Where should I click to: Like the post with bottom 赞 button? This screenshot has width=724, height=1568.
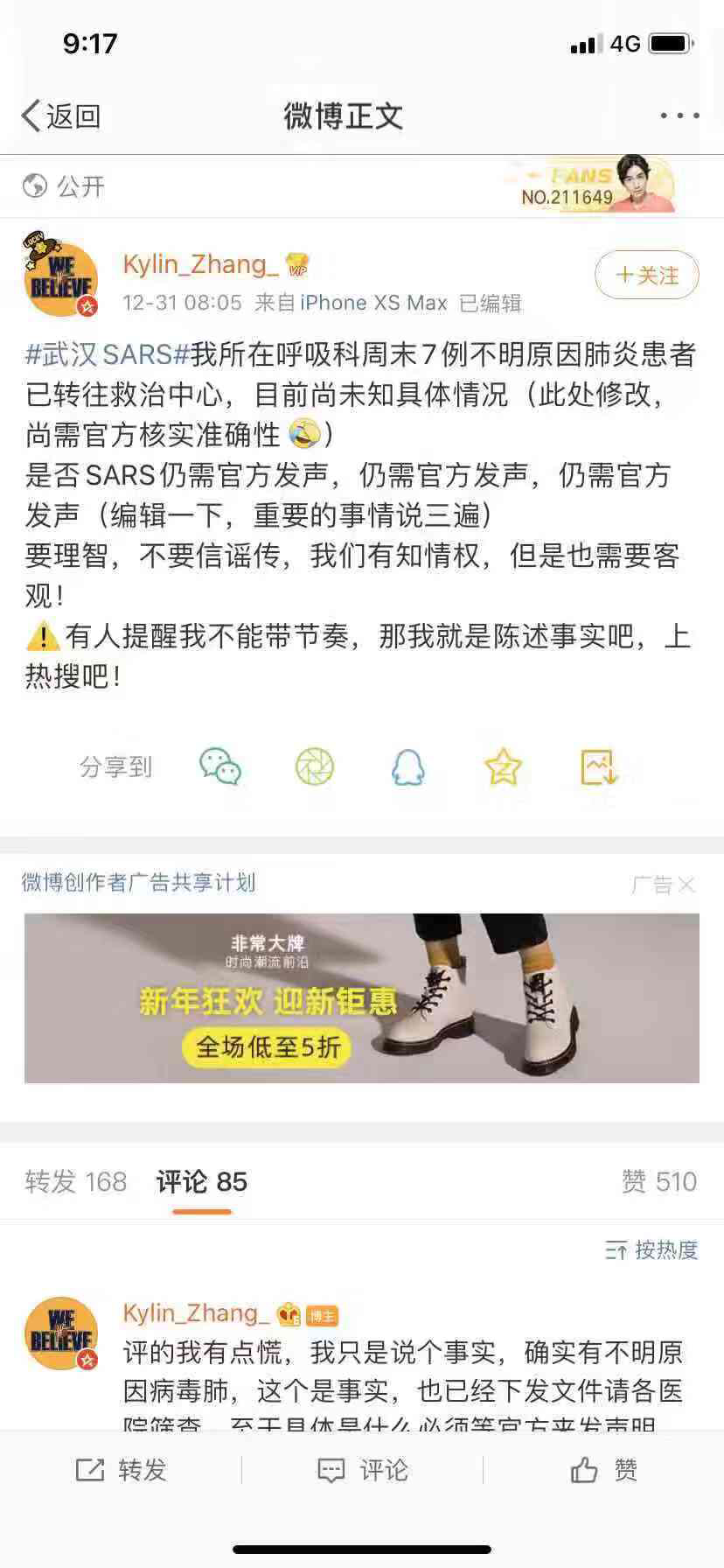(x=603, y=1470)
